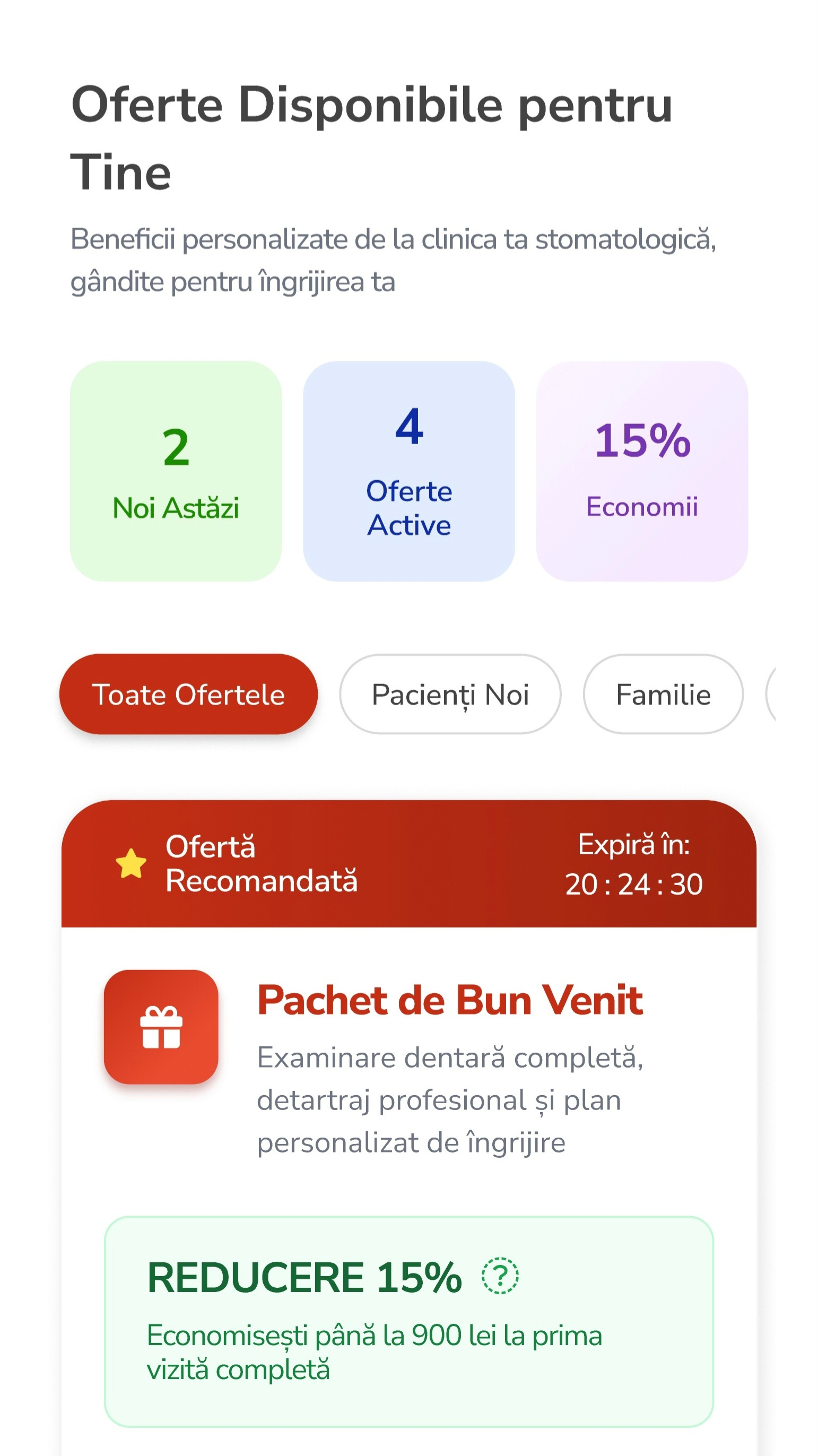Tap the countdown timer showing 20:24:30

pos(634,885)
